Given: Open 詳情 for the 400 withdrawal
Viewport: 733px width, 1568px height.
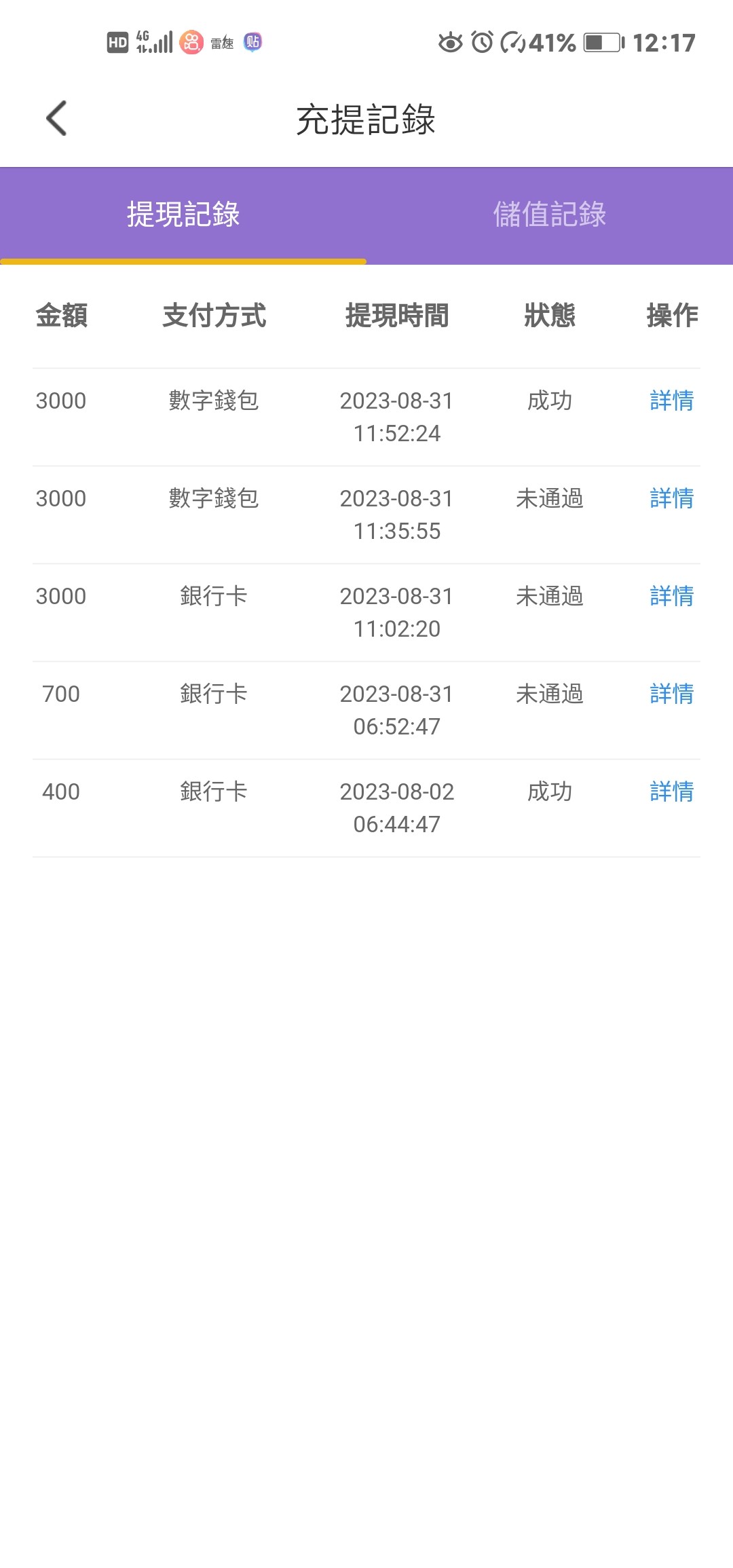Looking at the screenshot, I should pyautogui.click(x=671, y=791).
